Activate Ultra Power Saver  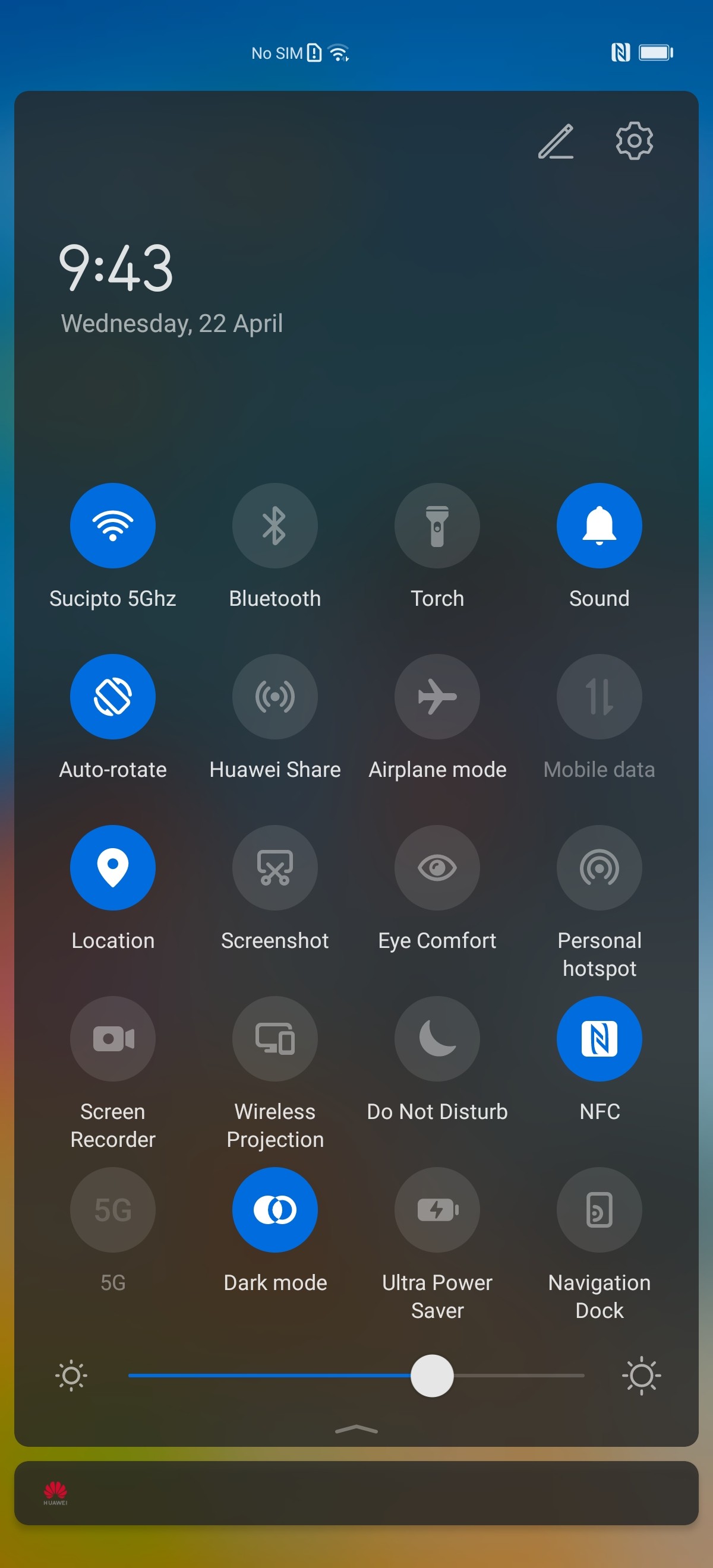(437, 1209)
